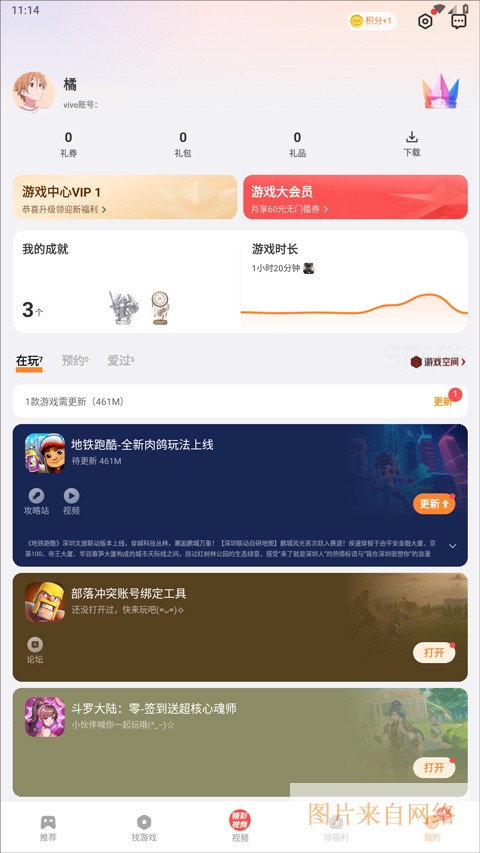This screenshot has width=480, height=853.
Task: Go to the 推荐 tab
Action: point(48,829)
